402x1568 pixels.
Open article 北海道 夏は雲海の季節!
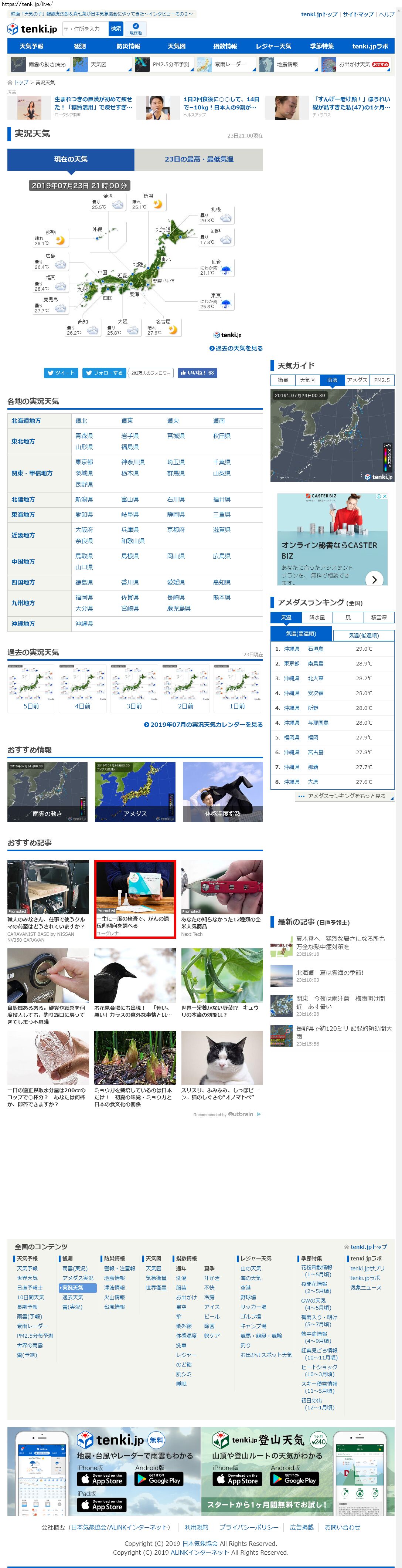[x=330, y=973]
